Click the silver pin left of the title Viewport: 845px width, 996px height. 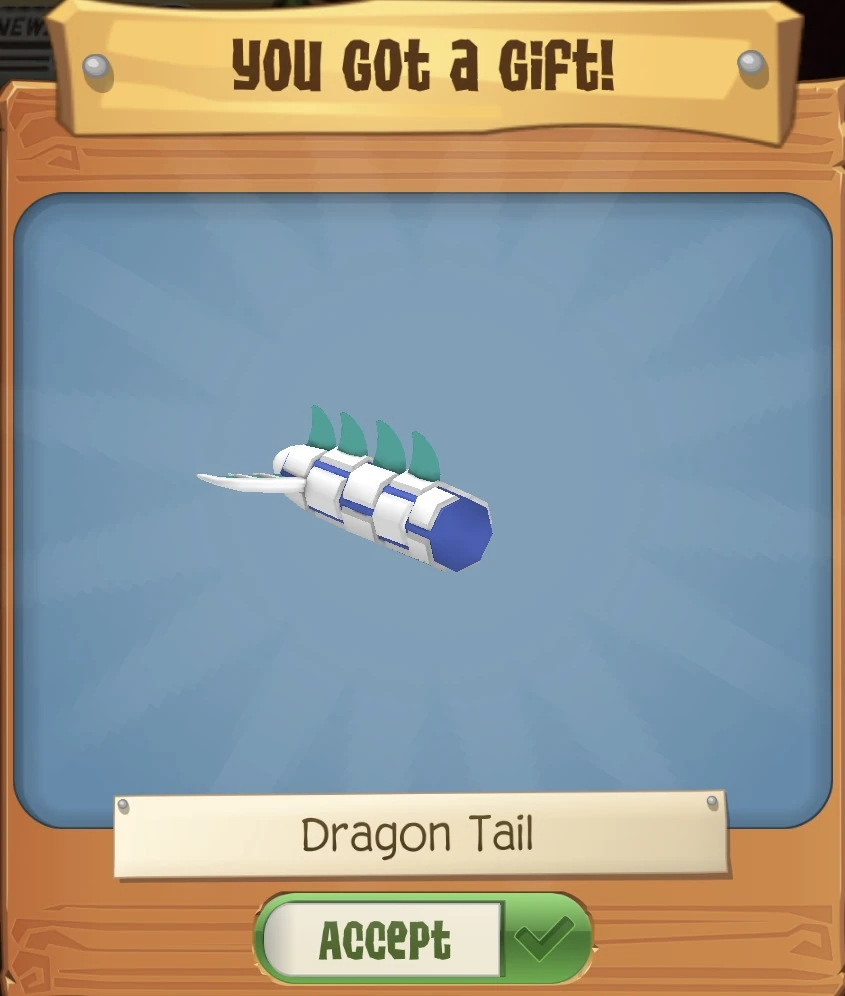coord(95,63)
